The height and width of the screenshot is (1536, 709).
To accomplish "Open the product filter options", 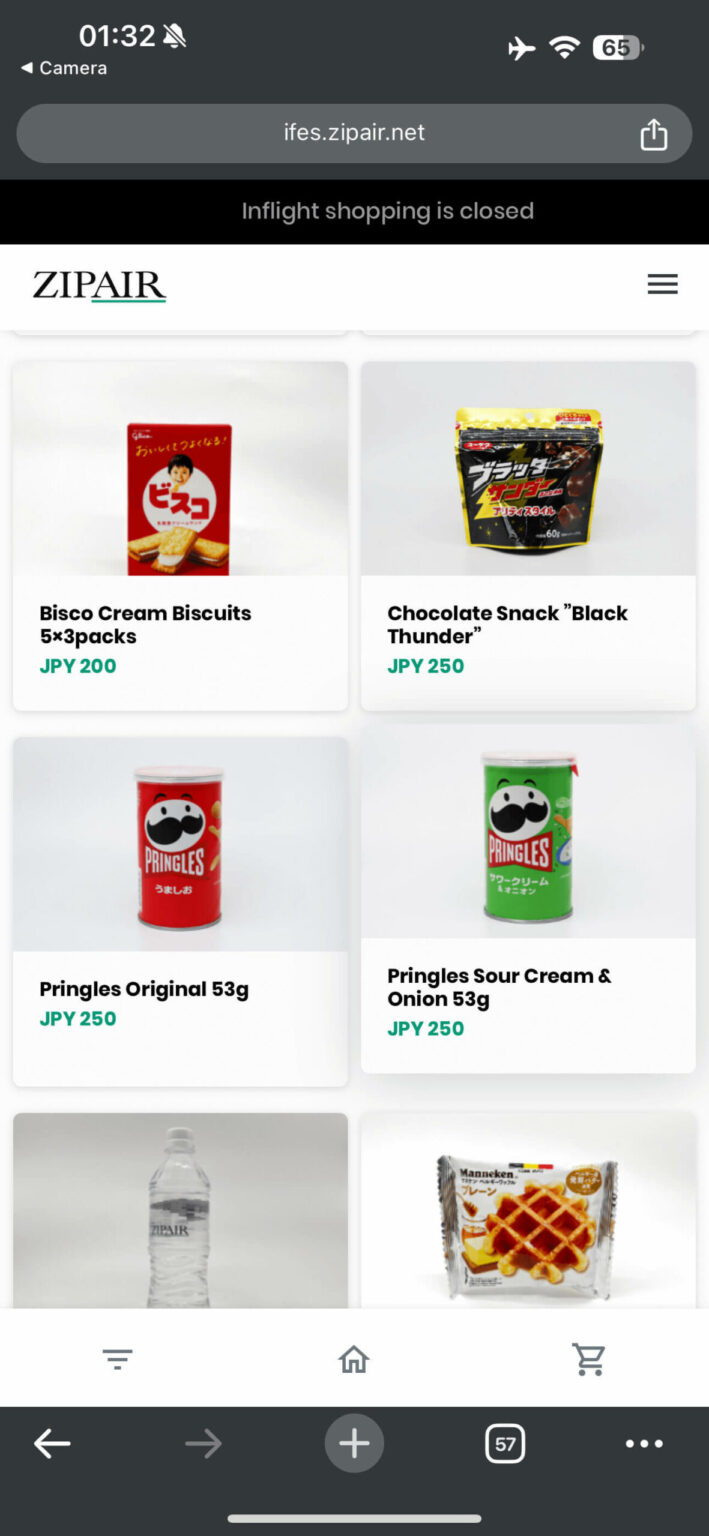I will pyautogui.click(x=117, y=1359).
